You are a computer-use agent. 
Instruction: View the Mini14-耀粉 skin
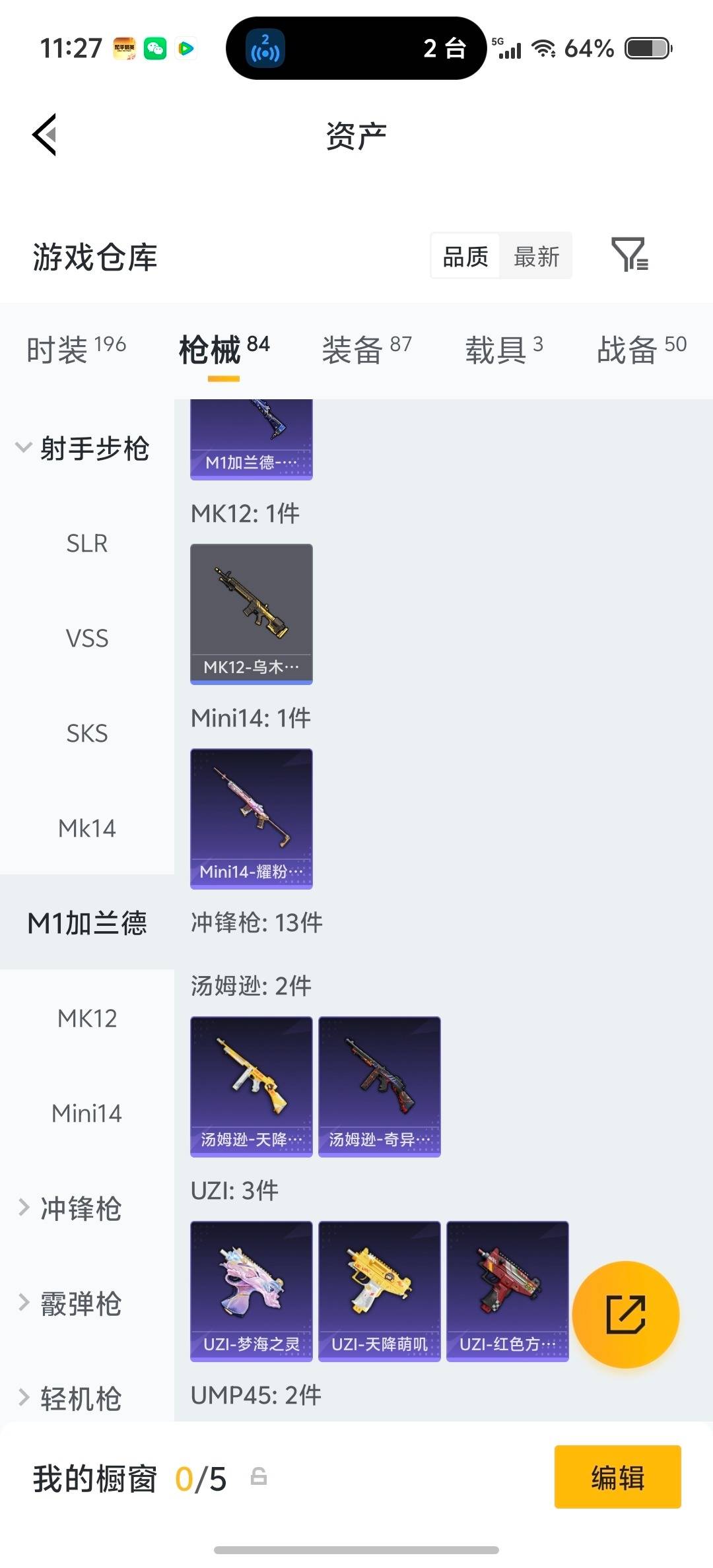point(251,818)
